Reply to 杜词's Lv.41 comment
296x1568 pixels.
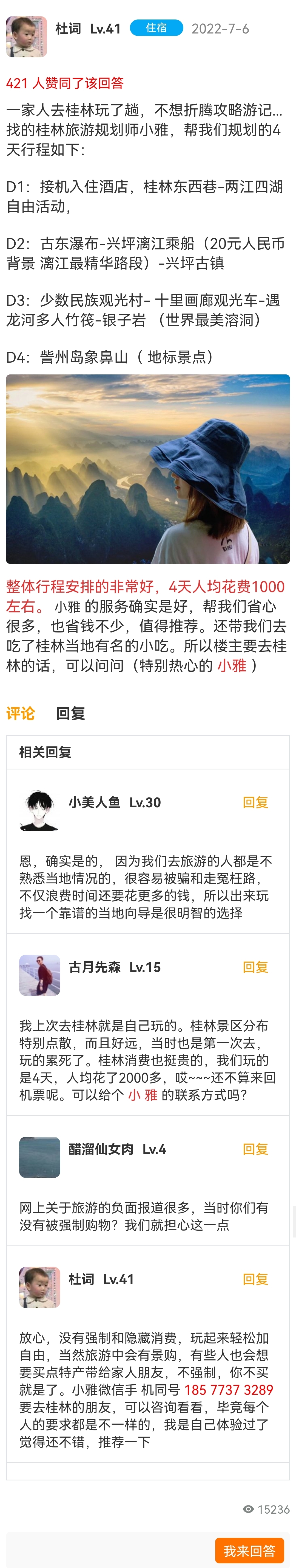[255, 1279]
